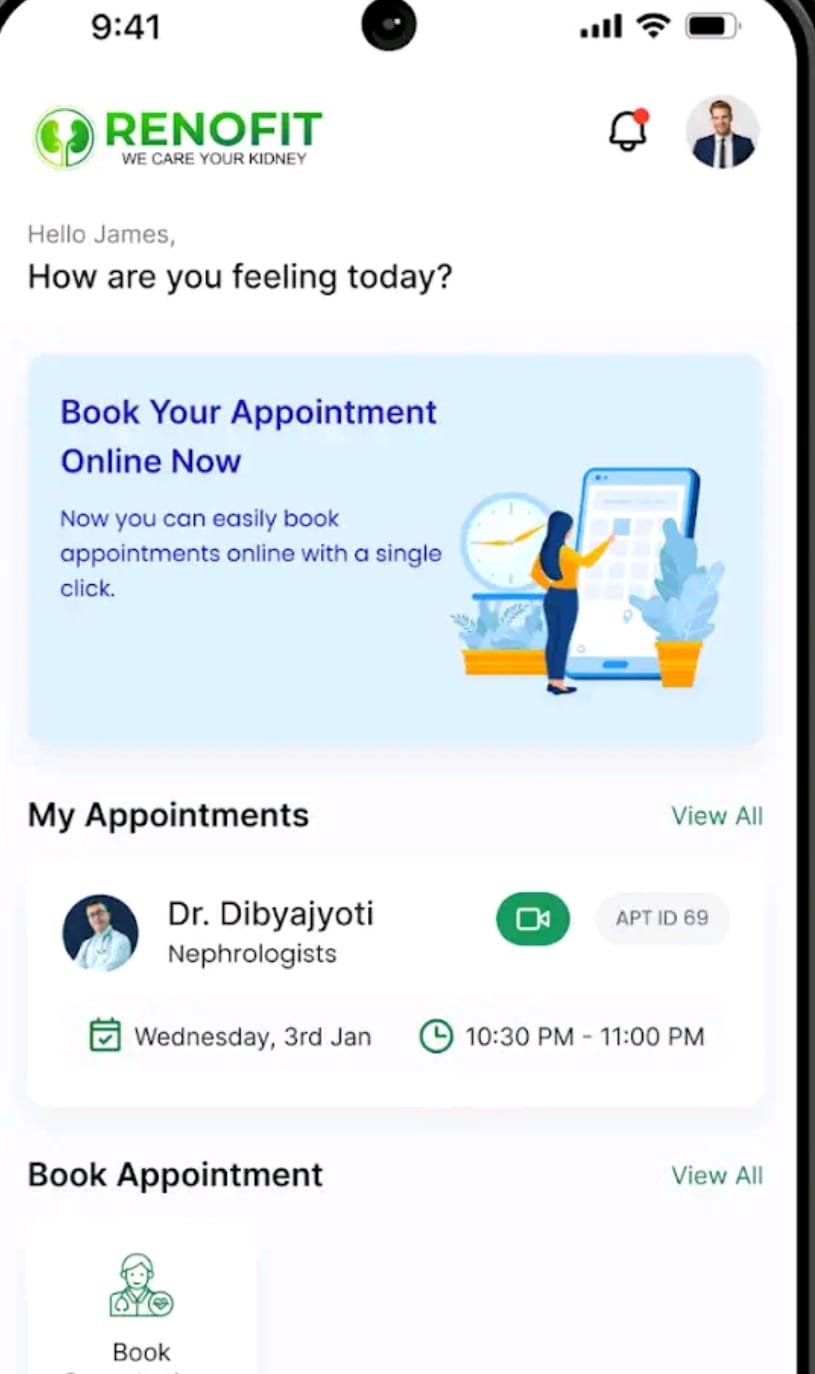815x1374 pixels.
Task: Start video call with Dr. Dibyajyoti
Action: [533, 918]
